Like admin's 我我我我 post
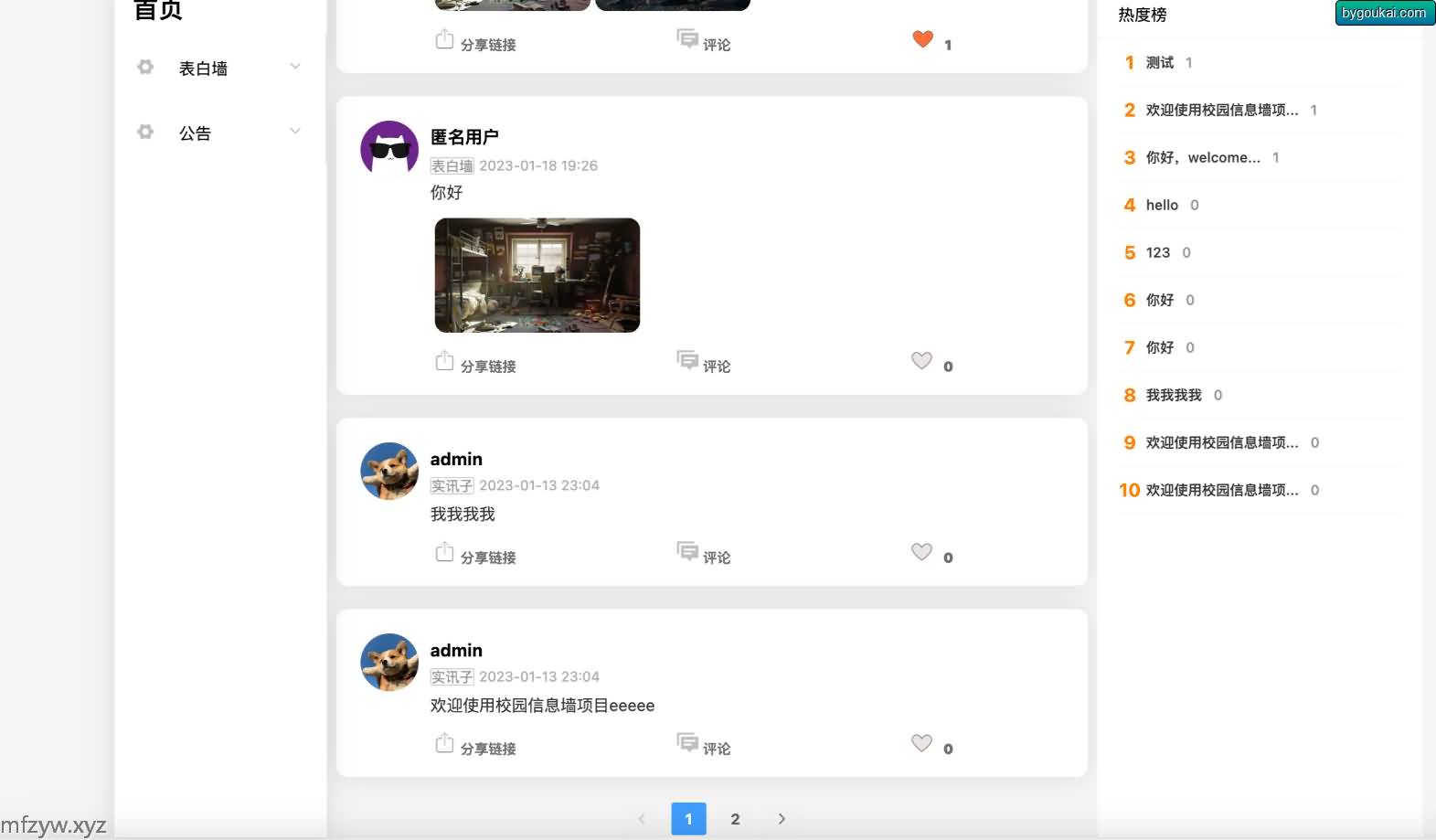1436x840 pixels. (921, 552)
